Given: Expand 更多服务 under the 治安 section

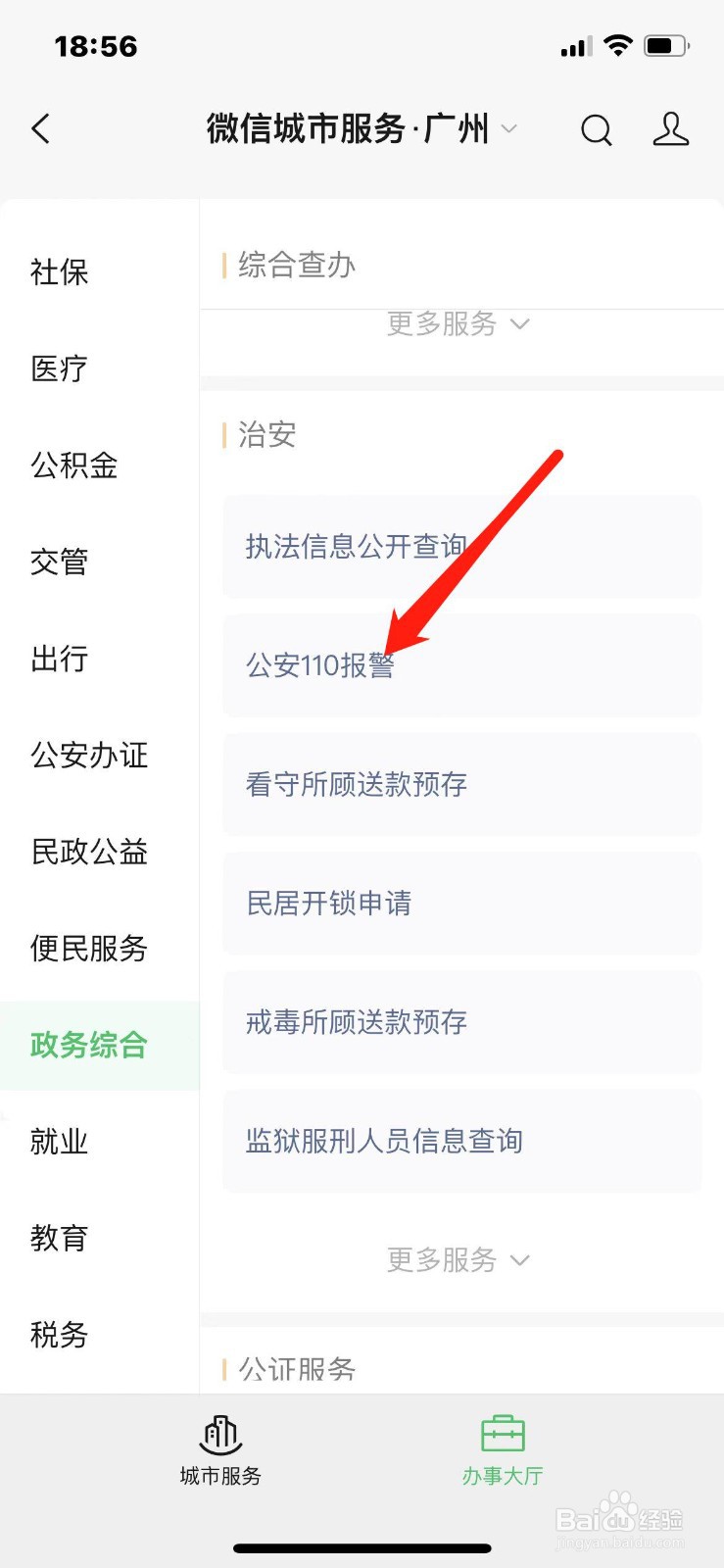Looking at the screenshot, I should pyautogui.click(x=457, y=1260).
